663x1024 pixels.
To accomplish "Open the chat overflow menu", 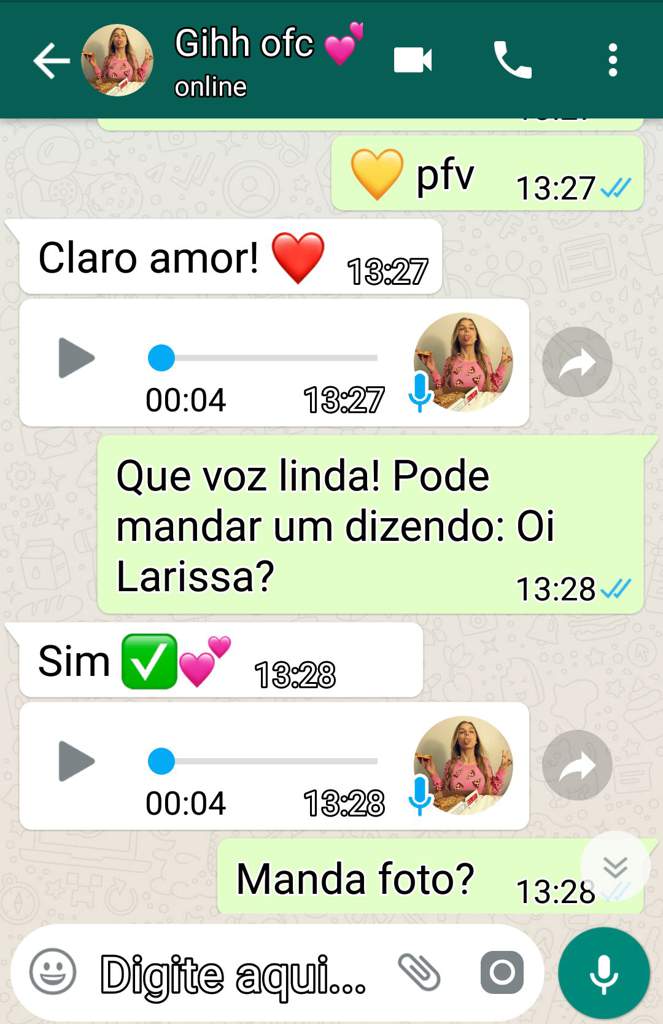I will click(612, 61).
